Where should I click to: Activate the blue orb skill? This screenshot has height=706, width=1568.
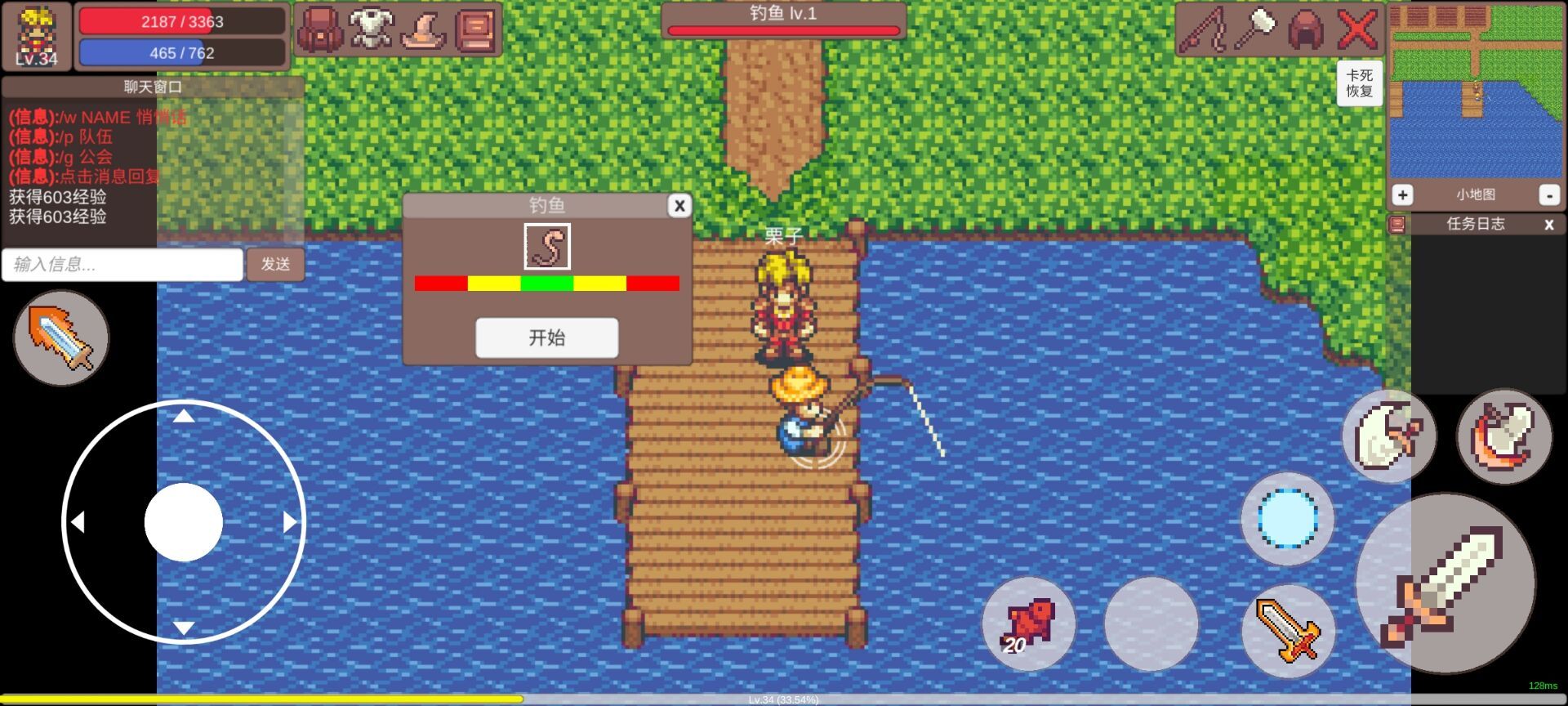point(1287,518)
